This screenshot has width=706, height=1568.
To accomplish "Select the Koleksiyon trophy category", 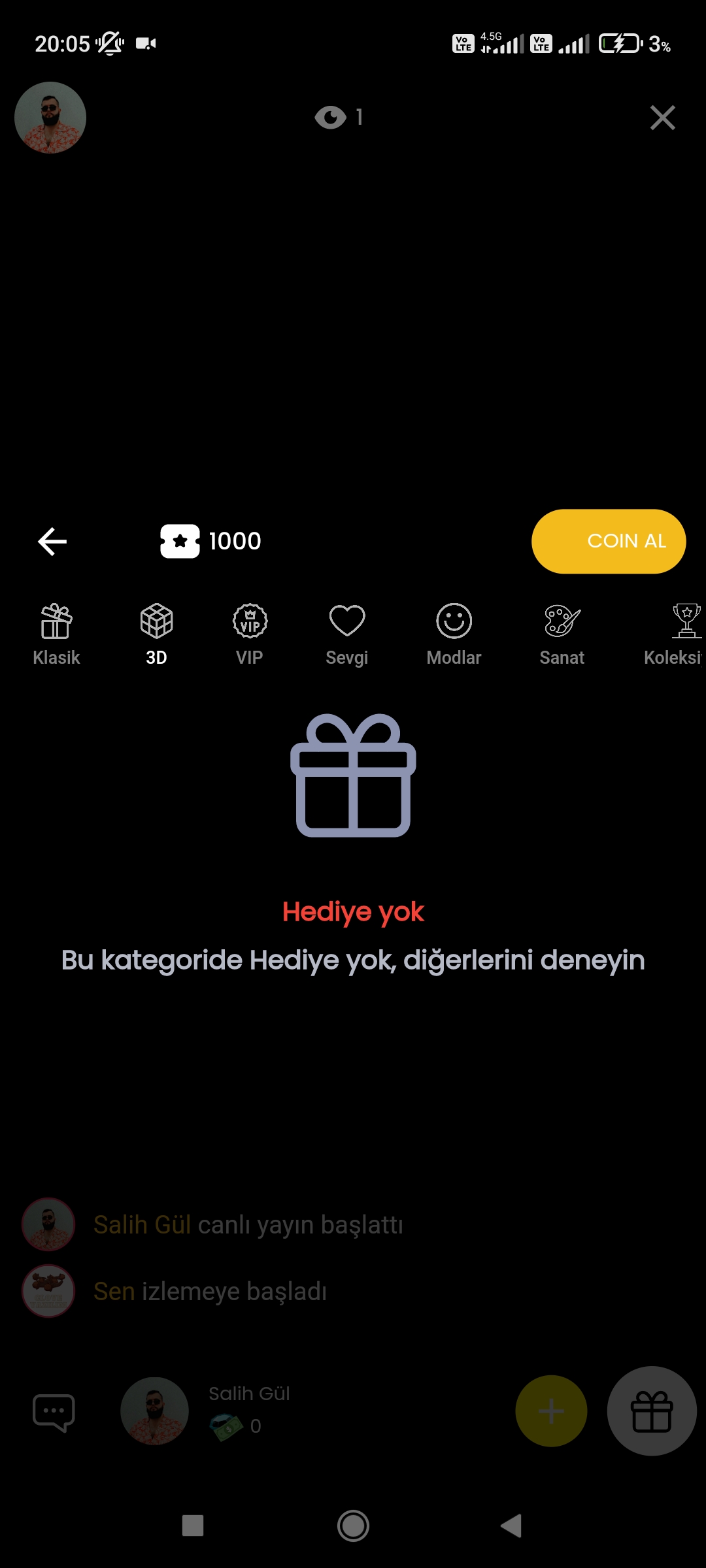I will (674, 634).
